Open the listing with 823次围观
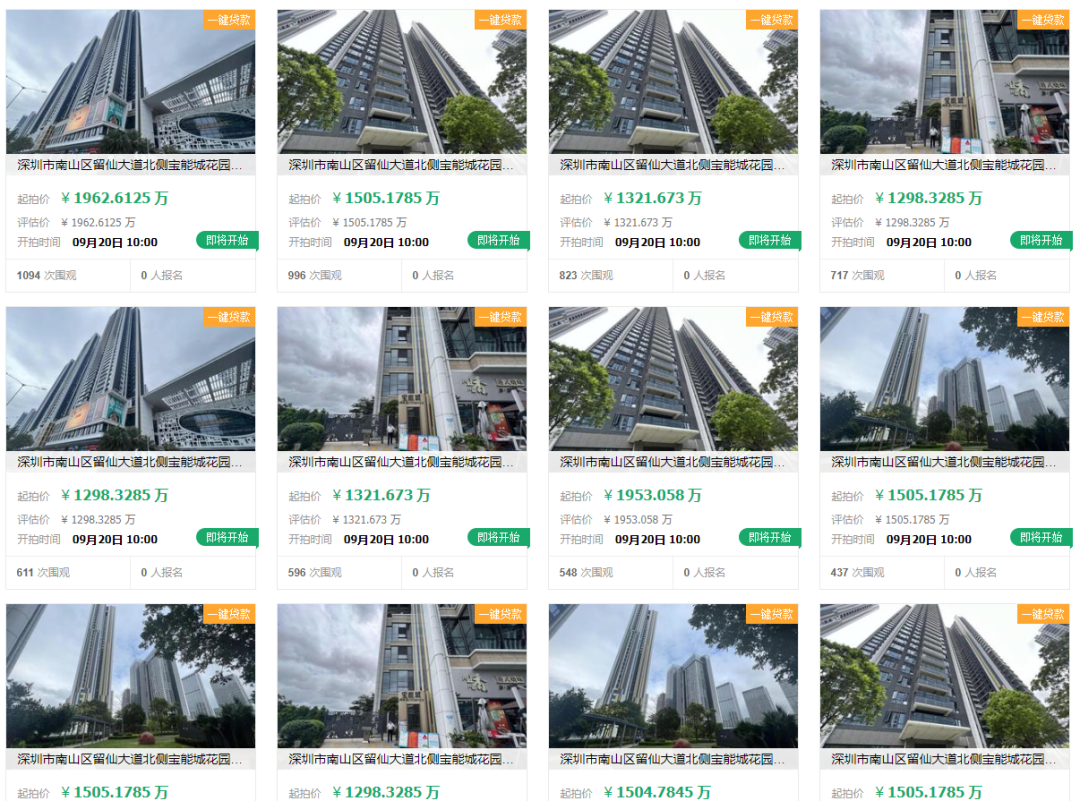This screenshot has width=1080, height=801. click(x=673, y=165)
